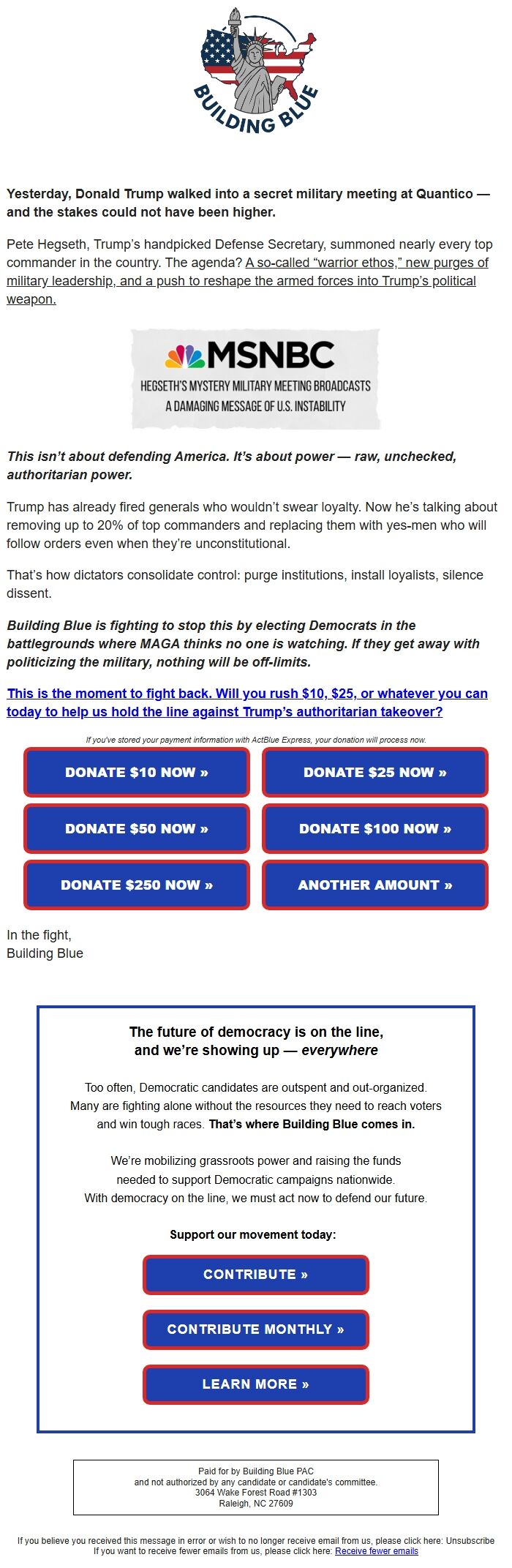Screen dimensions: 512x1568
Task: Select Donate $10 Now
Action: coord(137,772)
